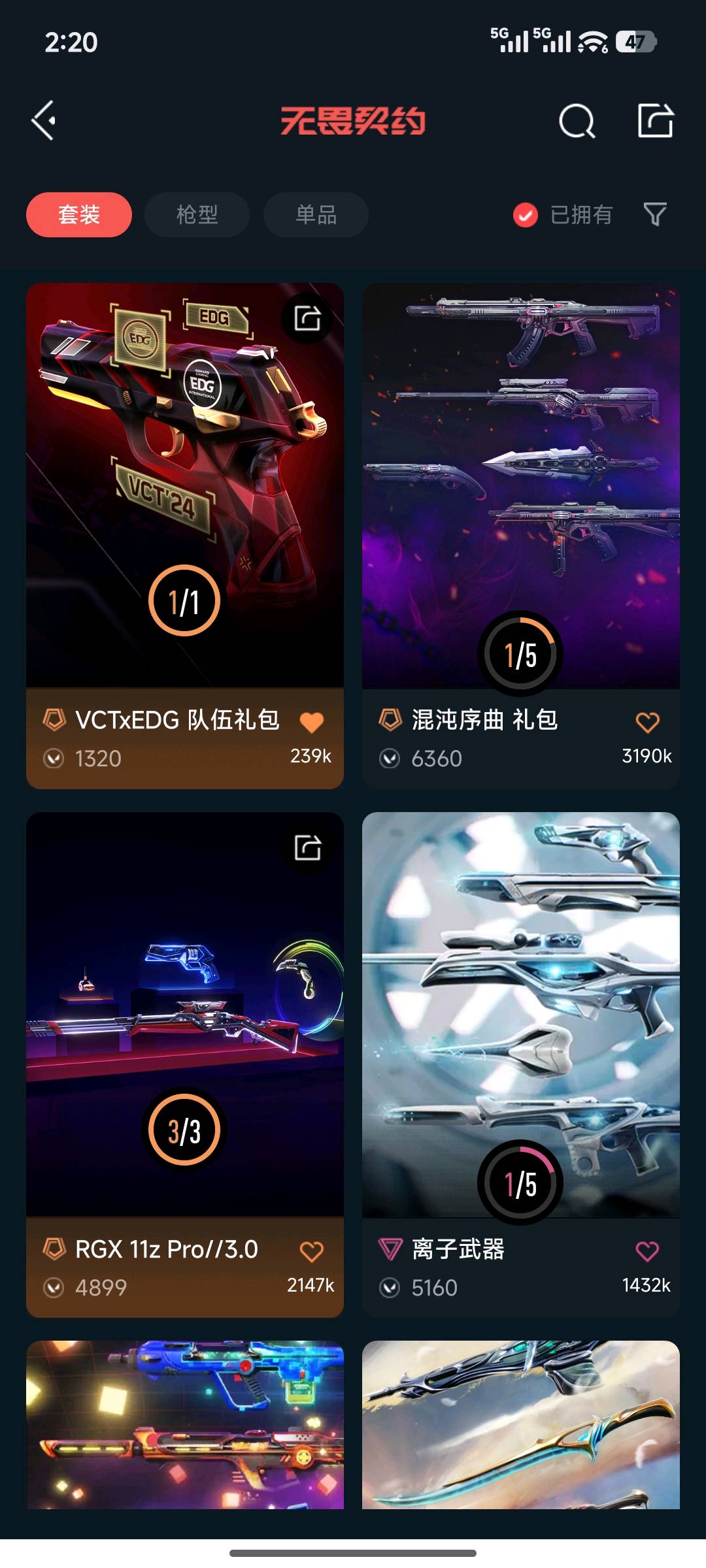Screen dimensions: 706x1568
Task: Like the 混沌序曲 礼包 bundle
Action: point(647,722)
